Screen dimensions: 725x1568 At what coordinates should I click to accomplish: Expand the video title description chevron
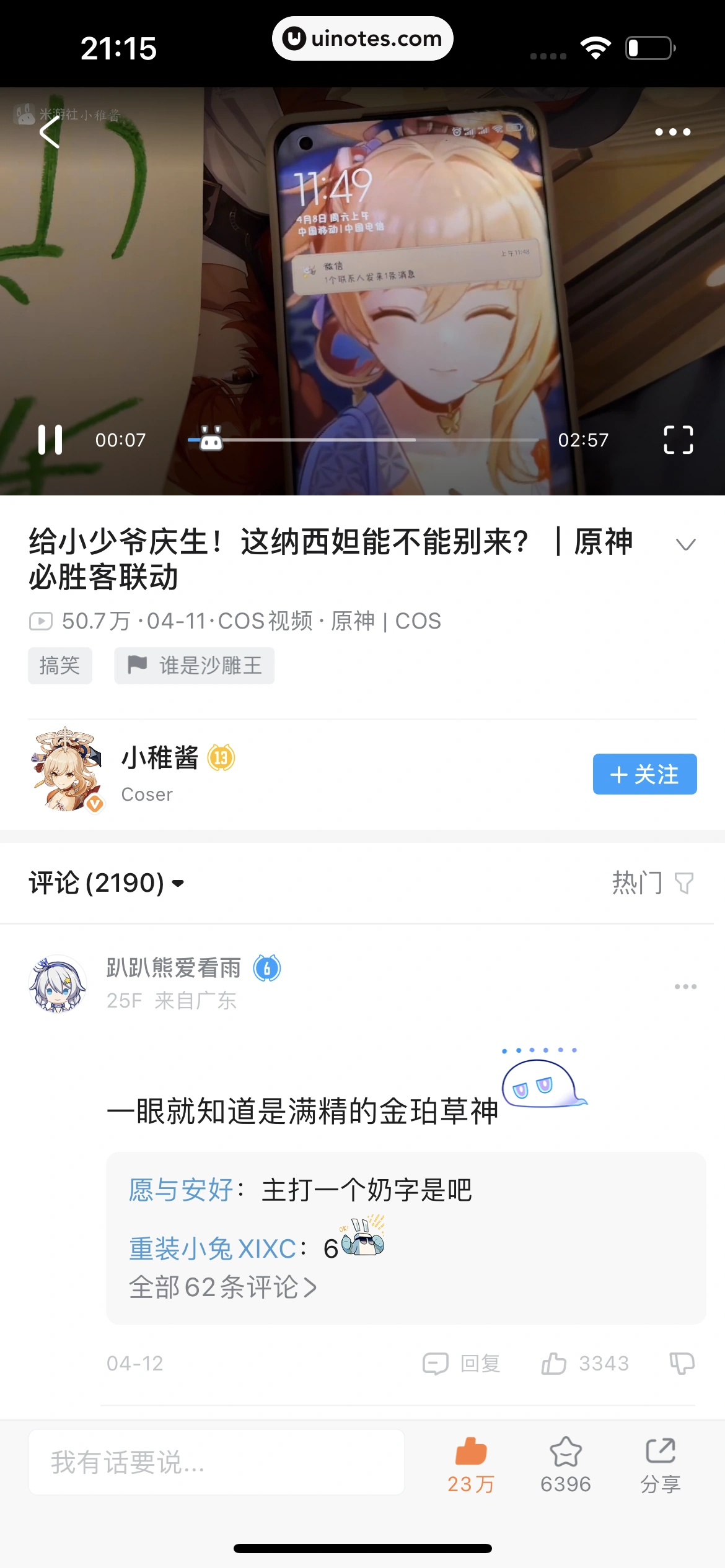click(x=685, y=544)
